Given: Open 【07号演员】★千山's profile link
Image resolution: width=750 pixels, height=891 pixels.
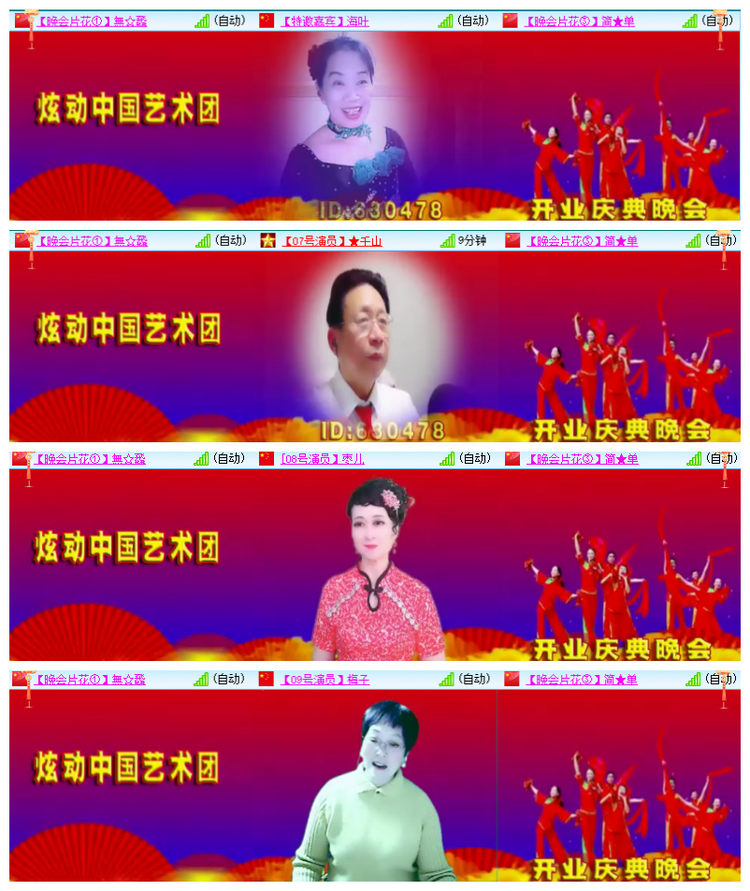Looking at the screenshot, I should 330,238.
